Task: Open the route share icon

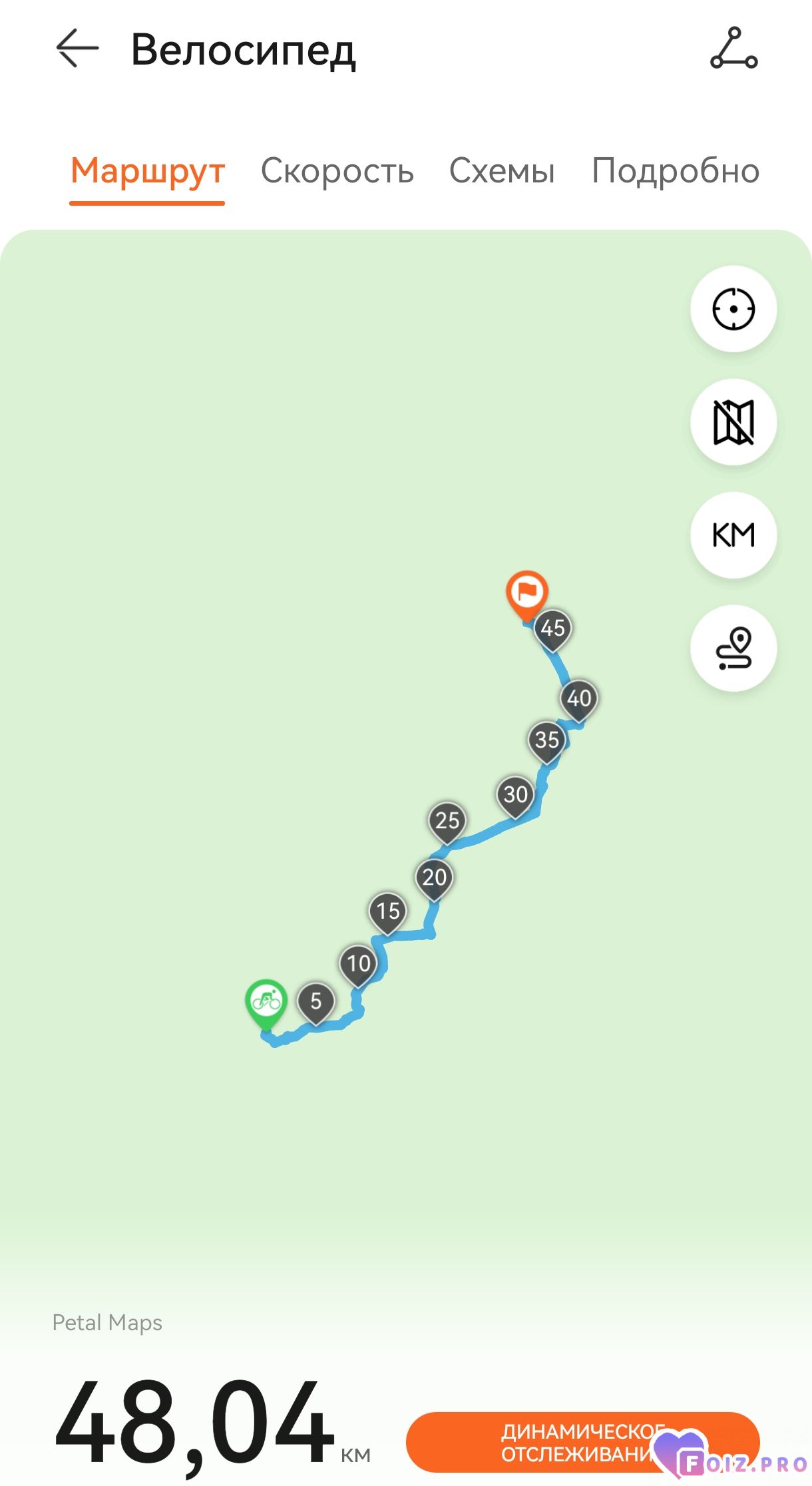Action: 733,48
